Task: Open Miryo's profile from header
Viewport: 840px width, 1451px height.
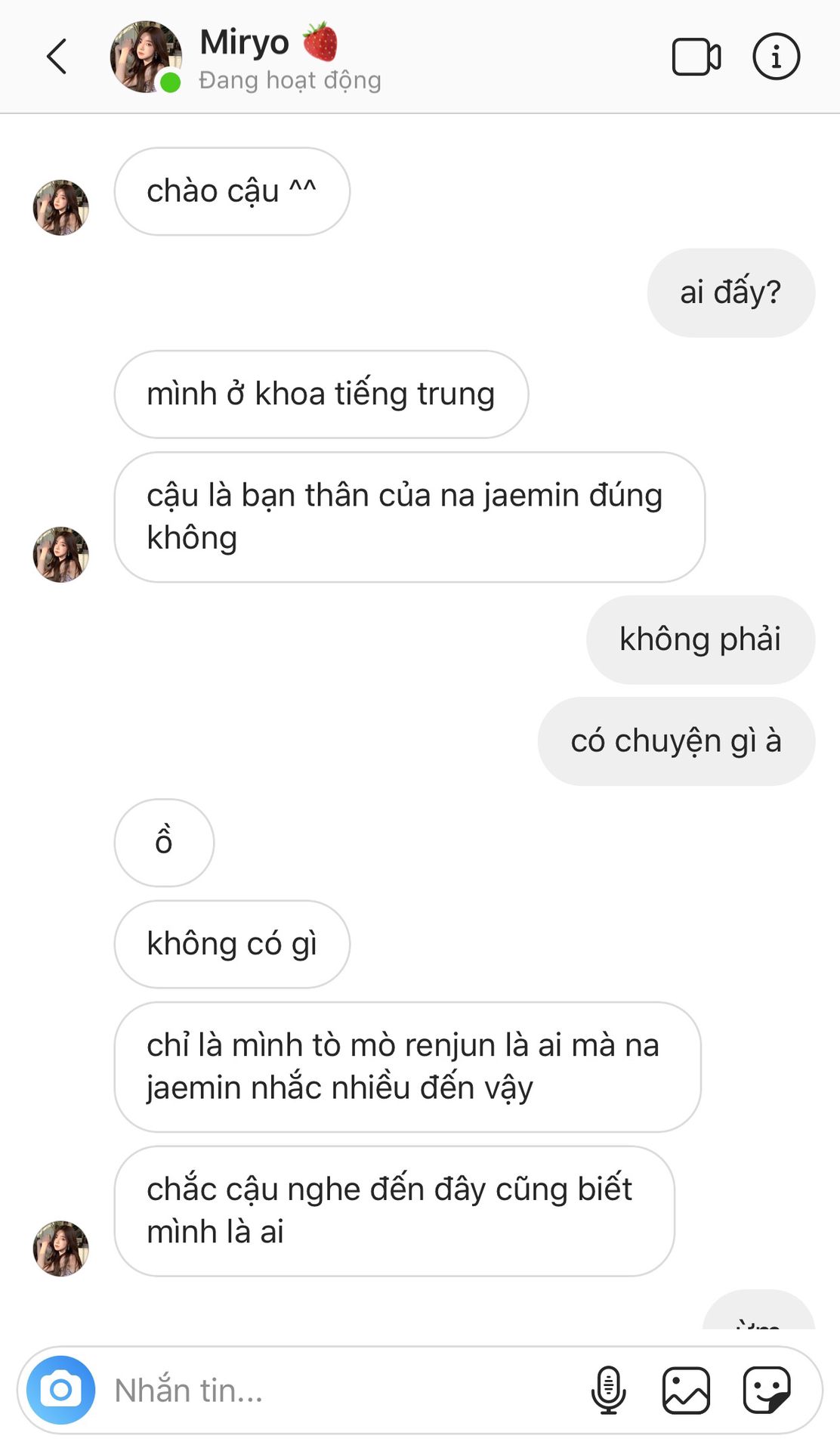Action: click(x=145, y=57)
